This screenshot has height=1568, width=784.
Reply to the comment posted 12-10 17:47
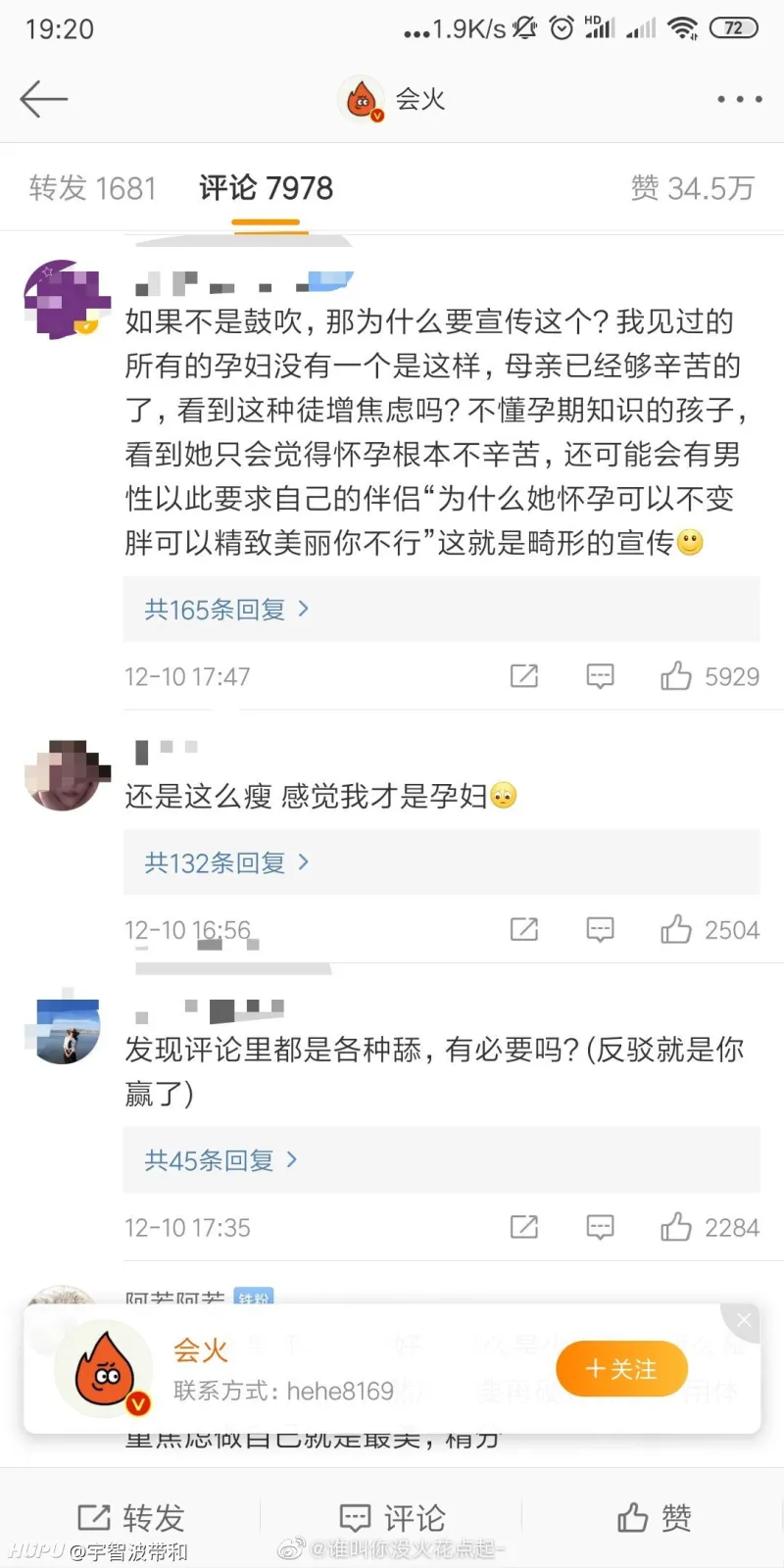pyautogui.click(x=600, y=676)
